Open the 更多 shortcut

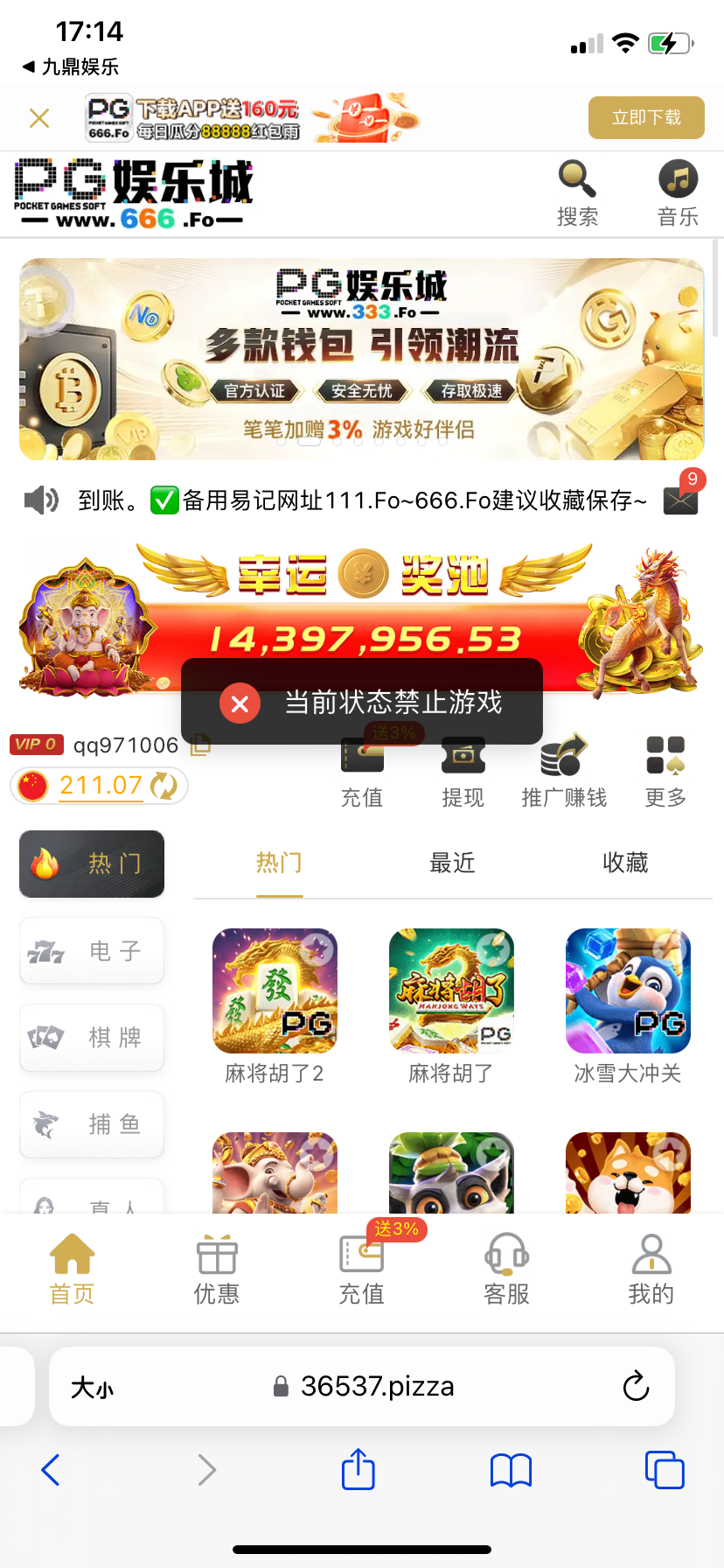pyautogui.click(x=665, y=770)
